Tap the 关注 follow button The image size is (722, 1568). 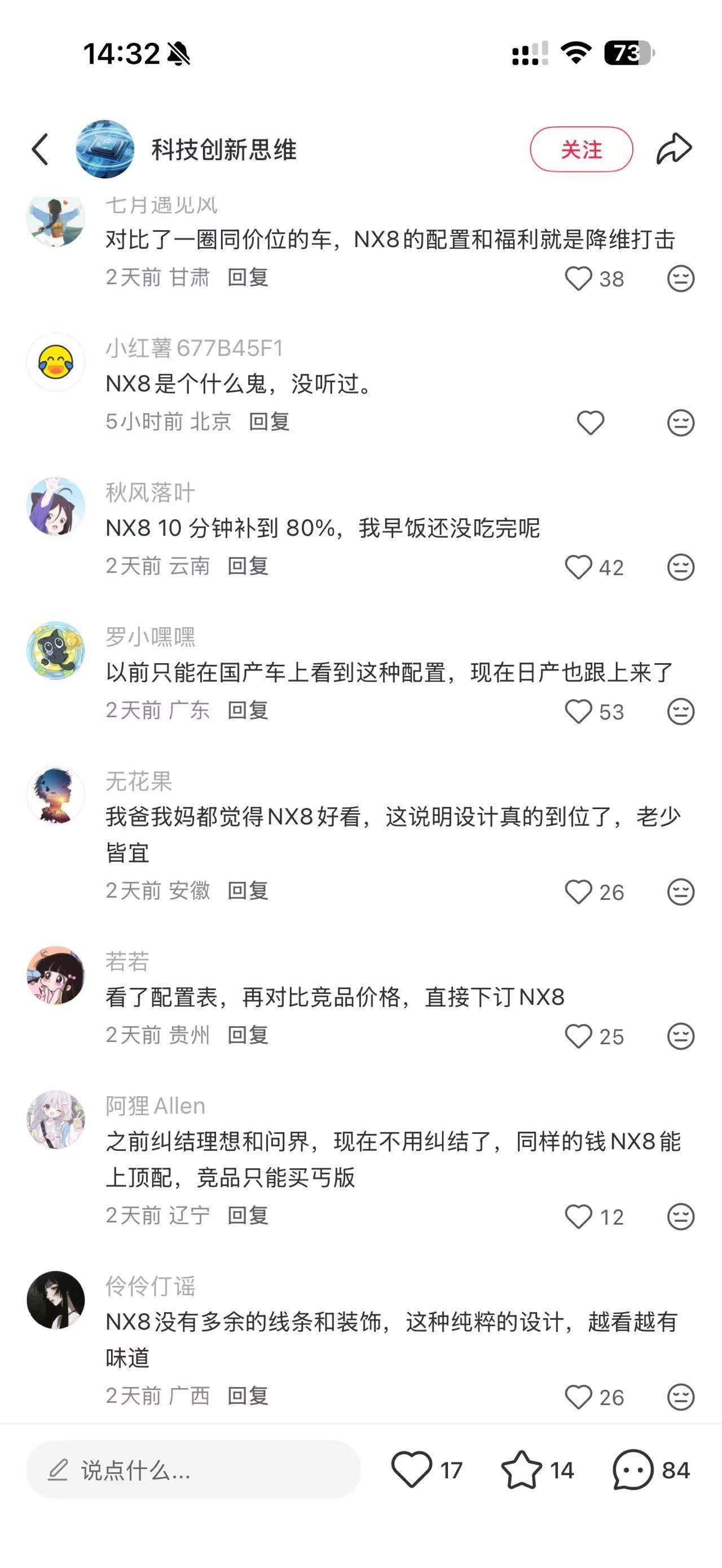582,148
